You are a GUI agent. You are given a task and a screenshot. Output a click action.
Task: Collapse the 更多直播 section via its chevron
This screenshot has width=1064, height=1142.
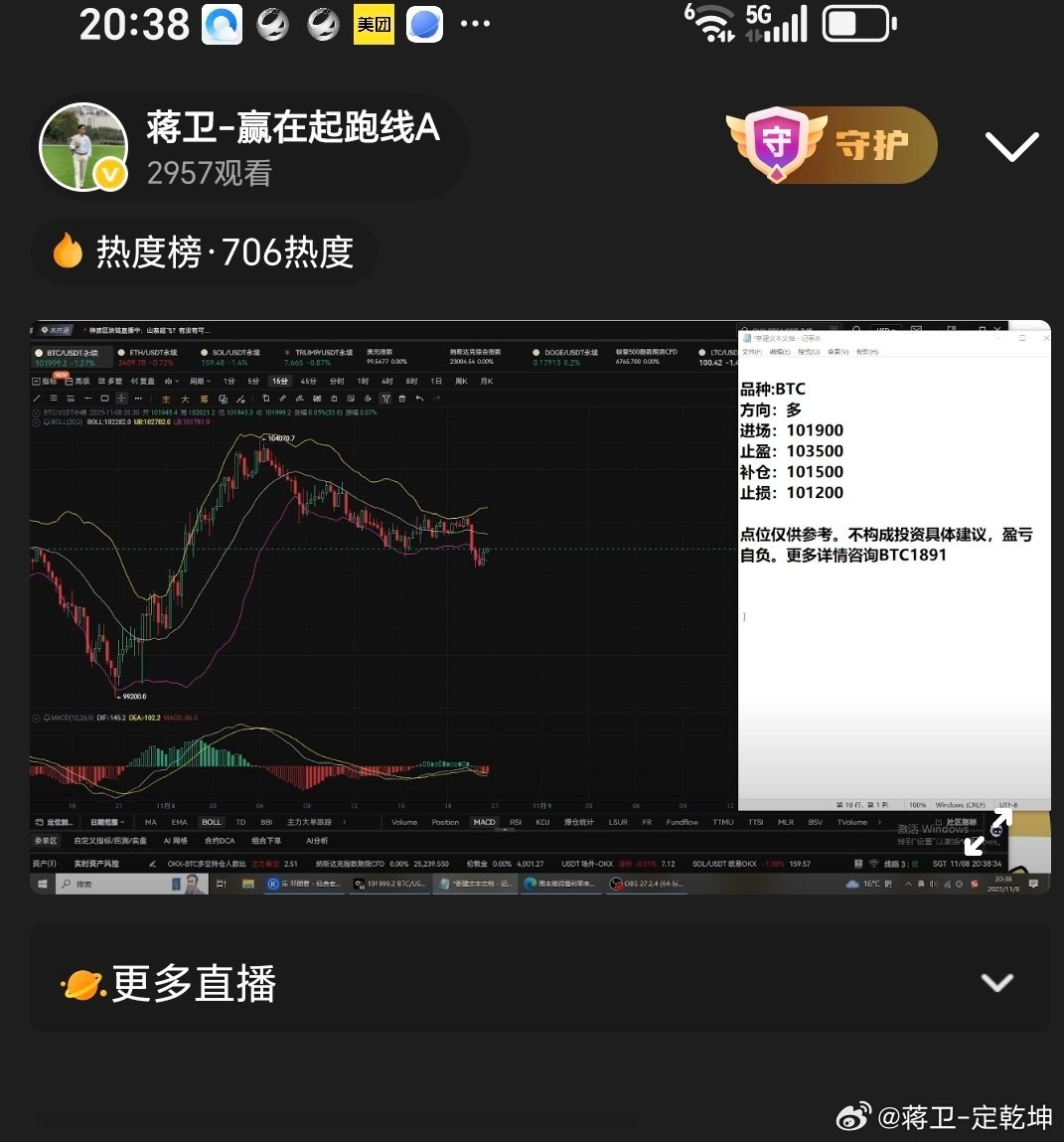[994, 982]
